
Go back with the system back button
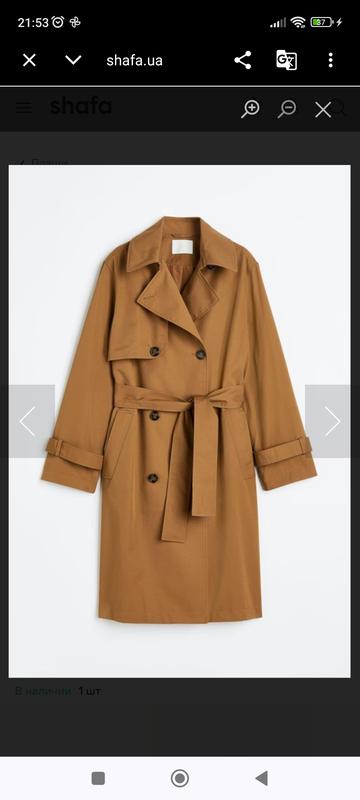(262, 778)
